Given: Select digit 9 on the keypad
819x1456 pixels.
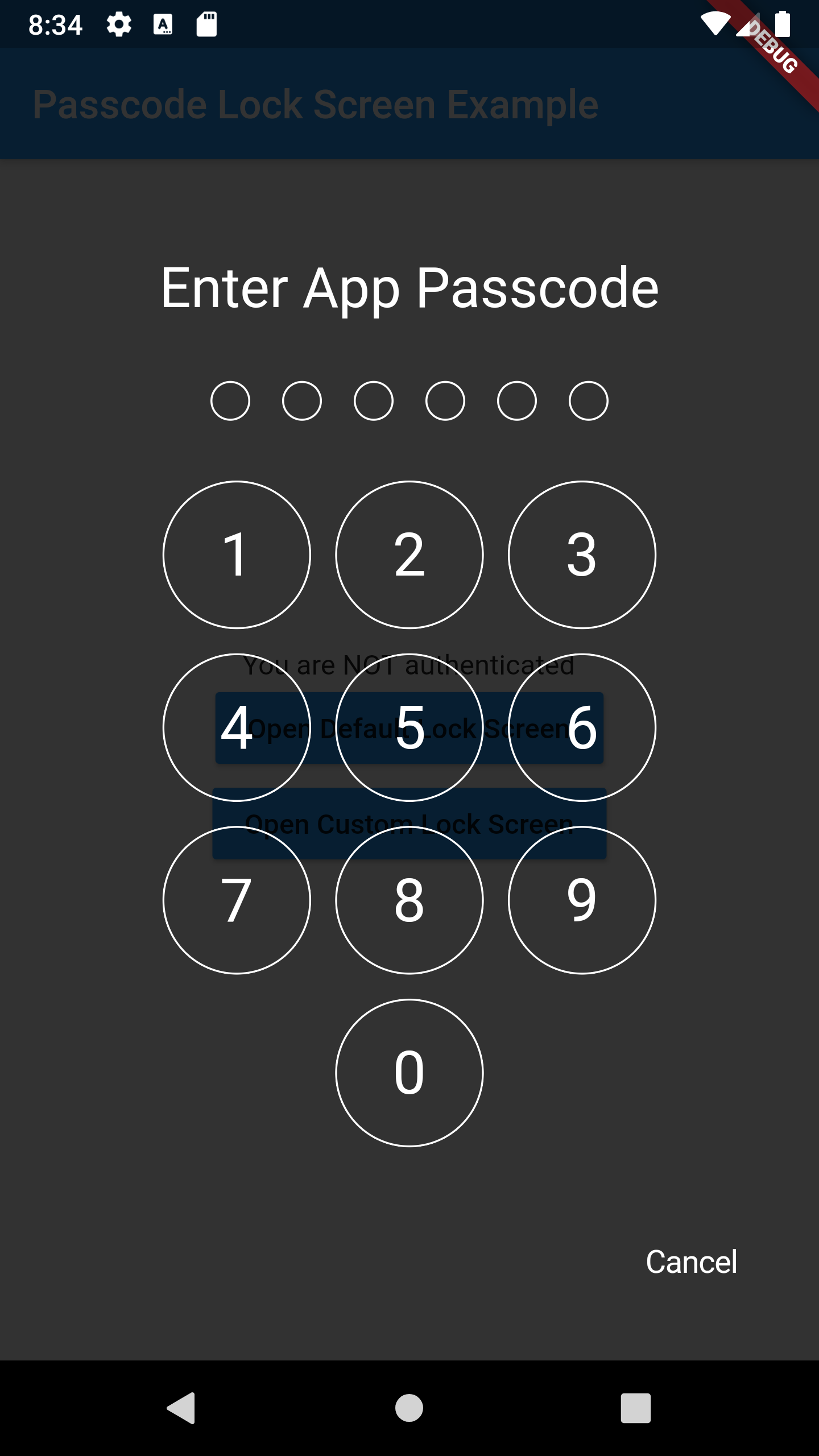Looking at the screenshot, I should pos(582,900).
